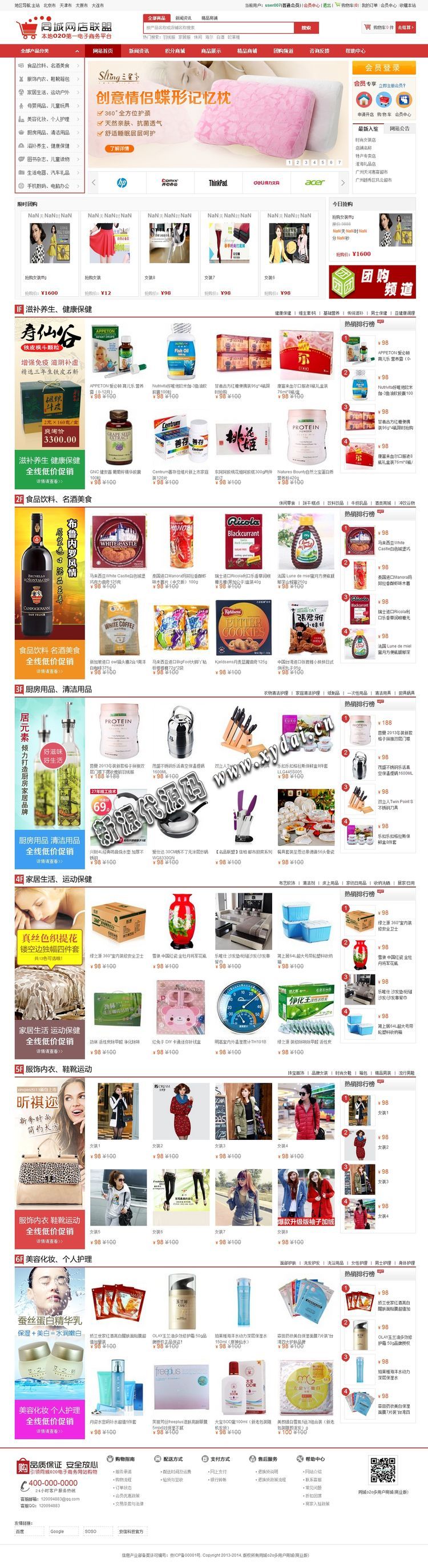Screen dimensions: 428x1568
Task: Switch to the 网站公告 tab
Action: tap(399, 128)
